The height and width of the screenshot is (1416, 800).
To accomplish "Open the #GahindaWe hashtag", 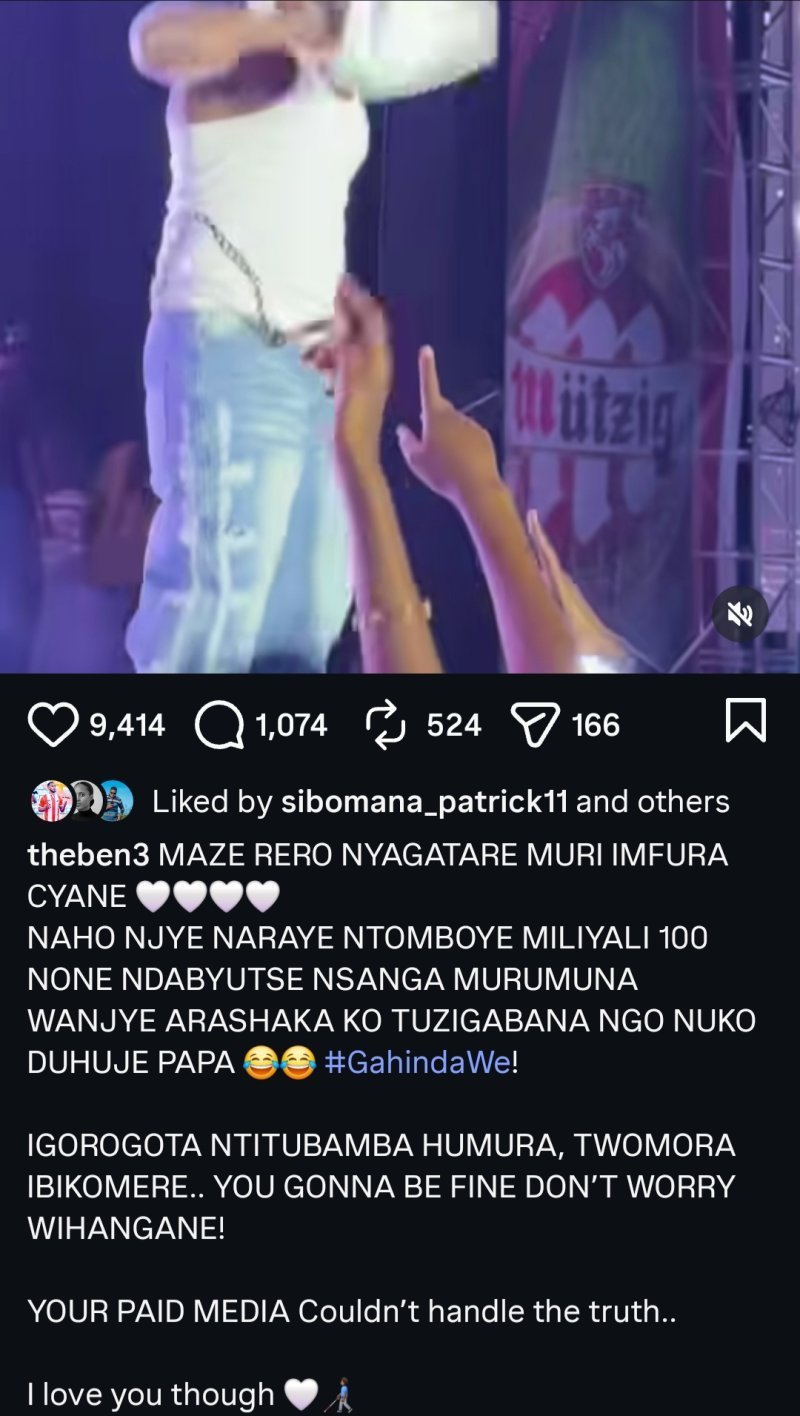I will 418,1063.
